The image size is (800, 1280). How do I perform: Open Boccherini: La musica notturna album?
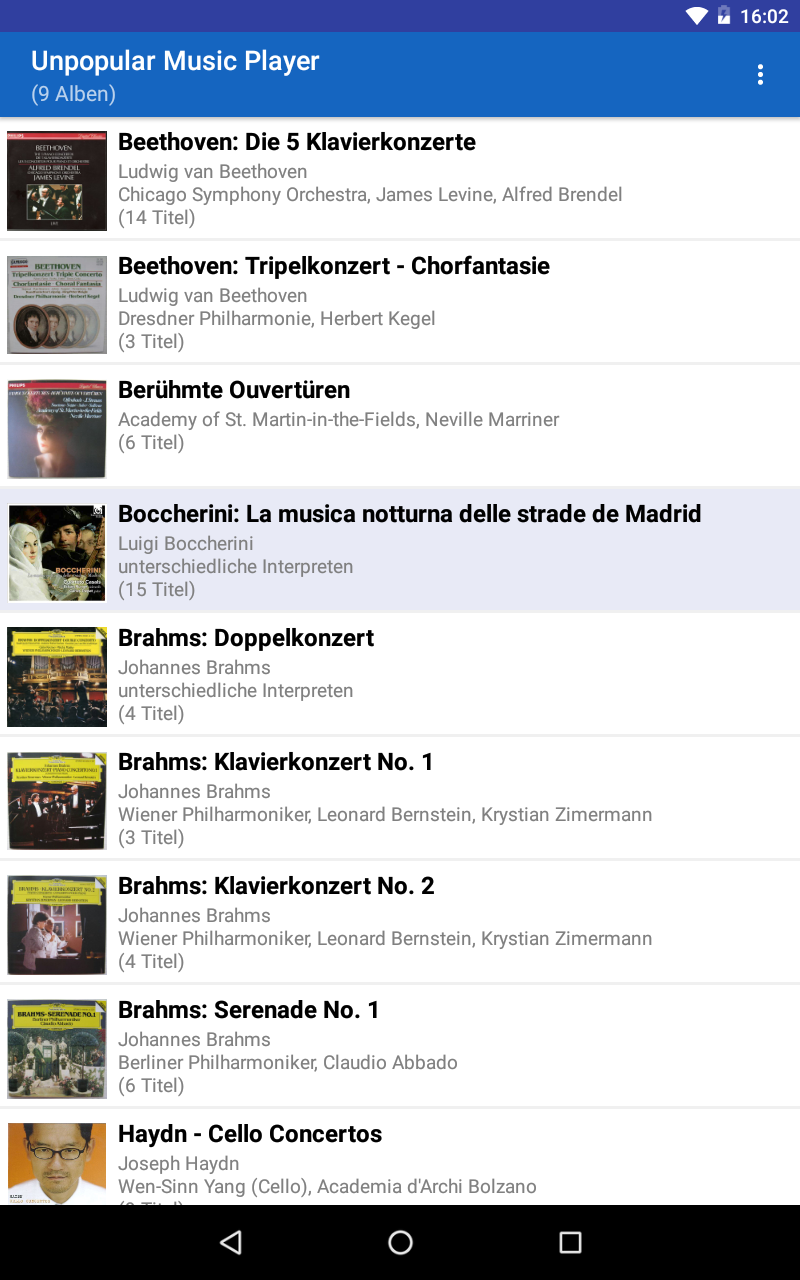[x=400, y=551]
